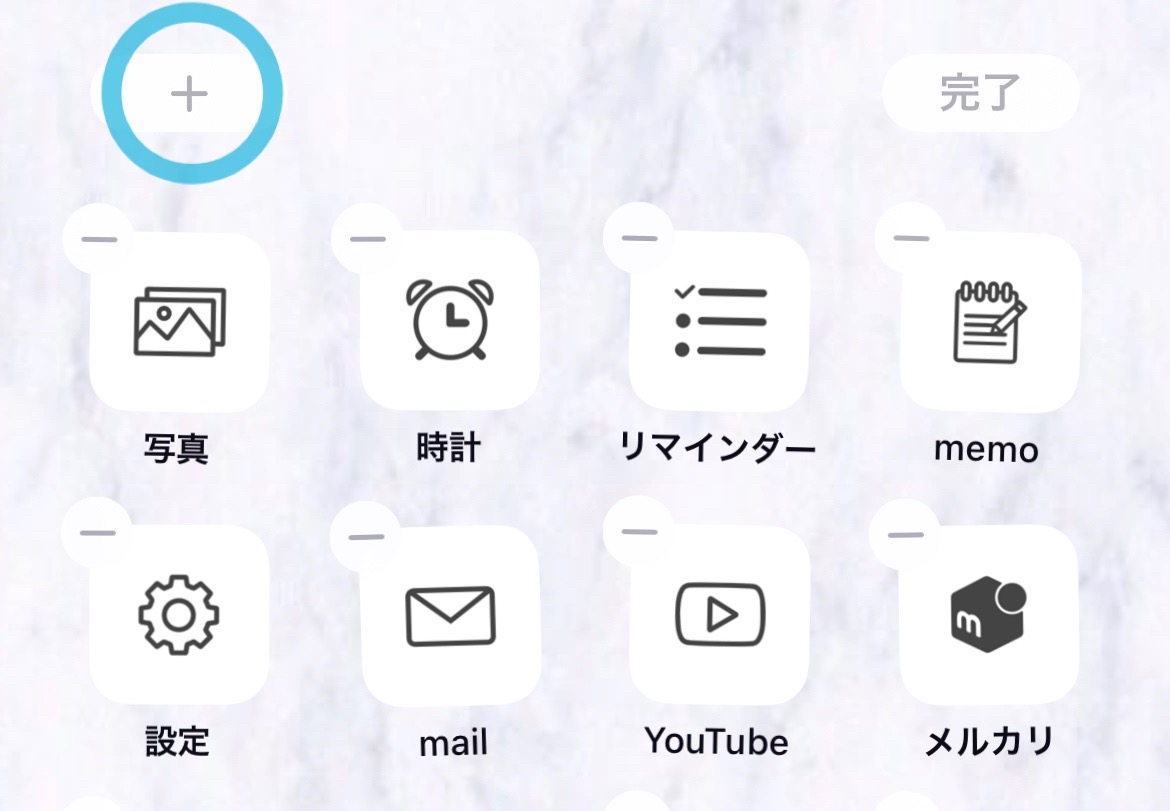Viewport: 1170px width, 811px height.
Task: Open the リマインダー app icon
Action: click(x=720, y=322)
